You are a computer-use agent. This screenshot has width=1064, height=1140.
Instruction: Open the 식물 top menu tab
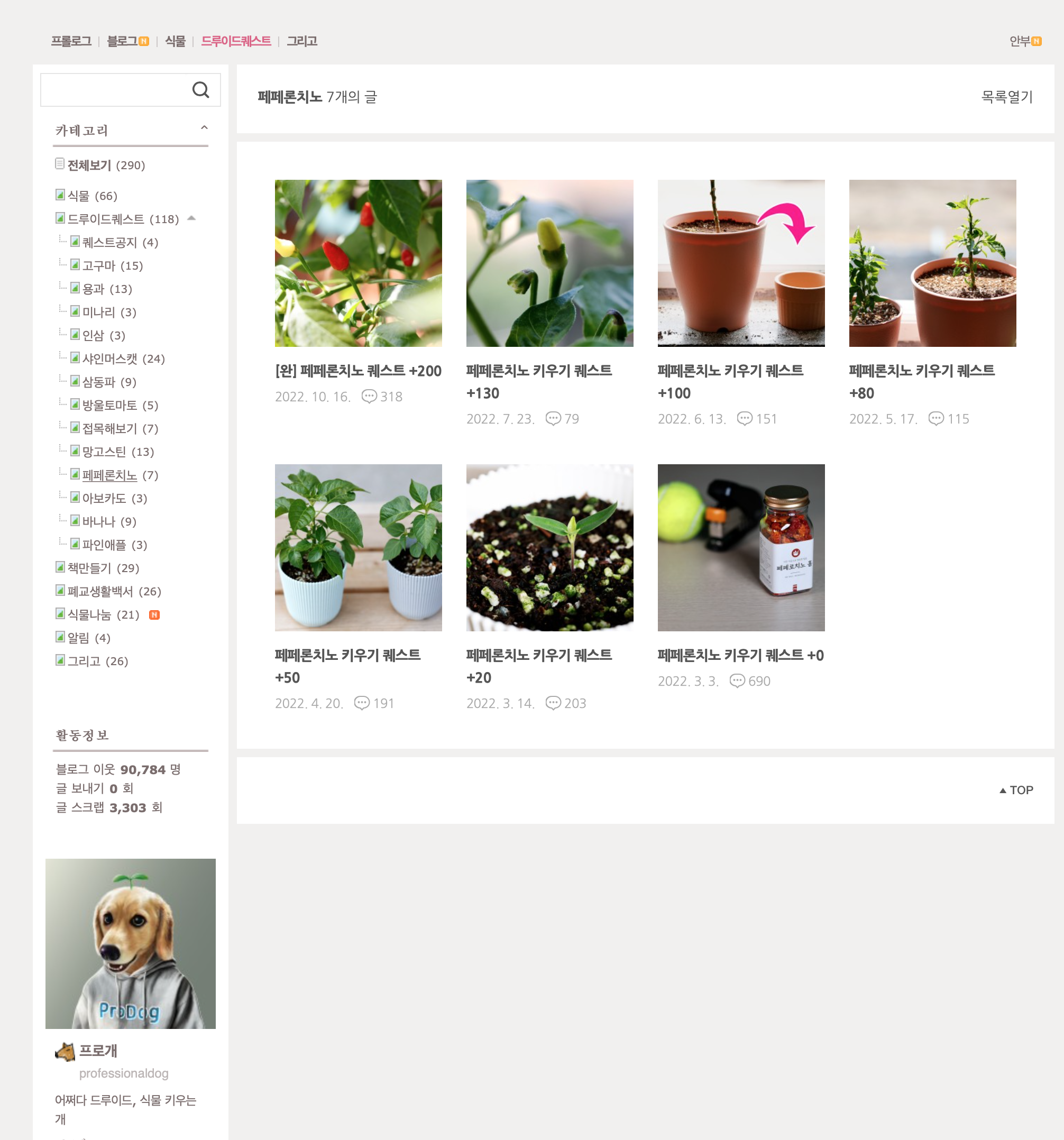click(x=175, y=41)
